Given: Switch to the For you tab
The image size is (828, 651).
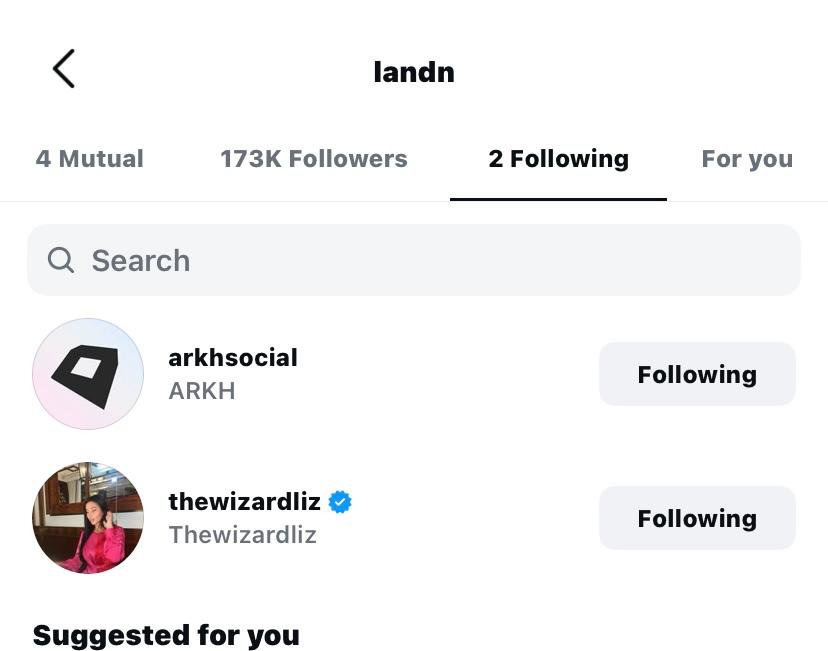Looking at the screenshot, I should click(747, 159).
